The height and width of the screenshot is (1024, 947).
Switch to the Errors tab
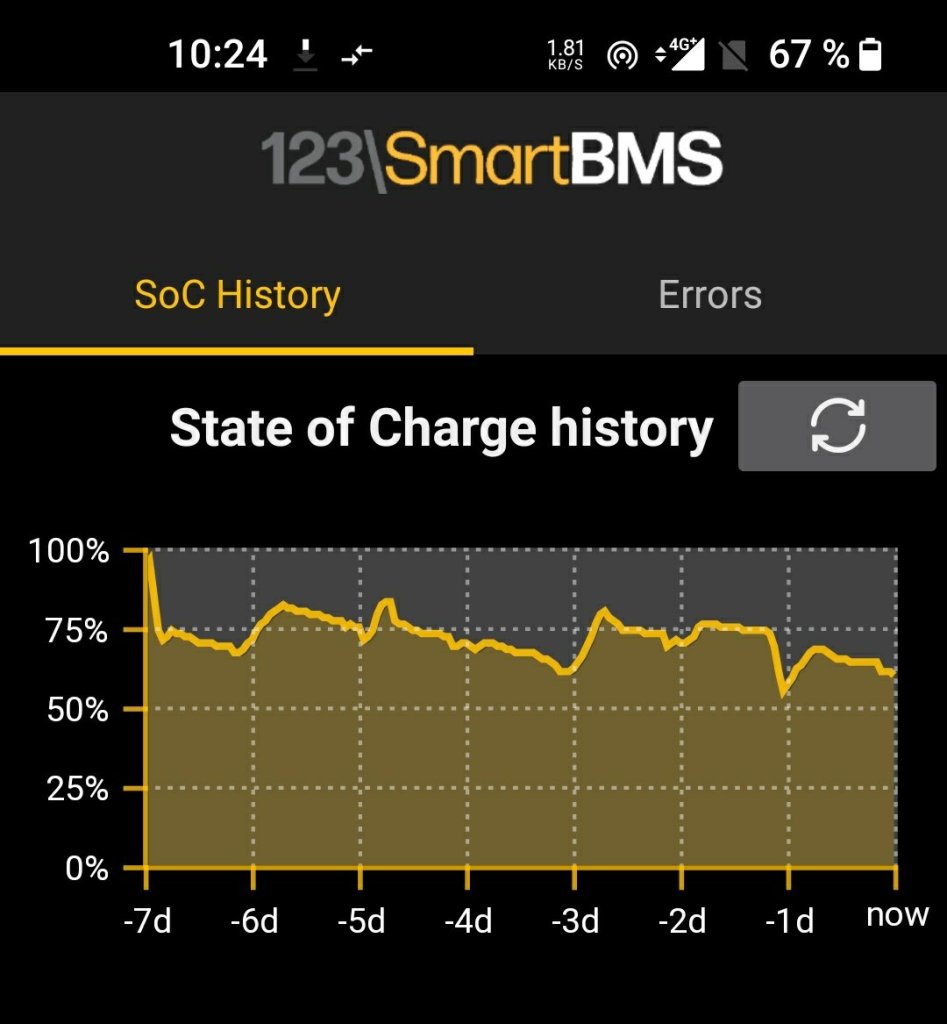pos(710,295)
